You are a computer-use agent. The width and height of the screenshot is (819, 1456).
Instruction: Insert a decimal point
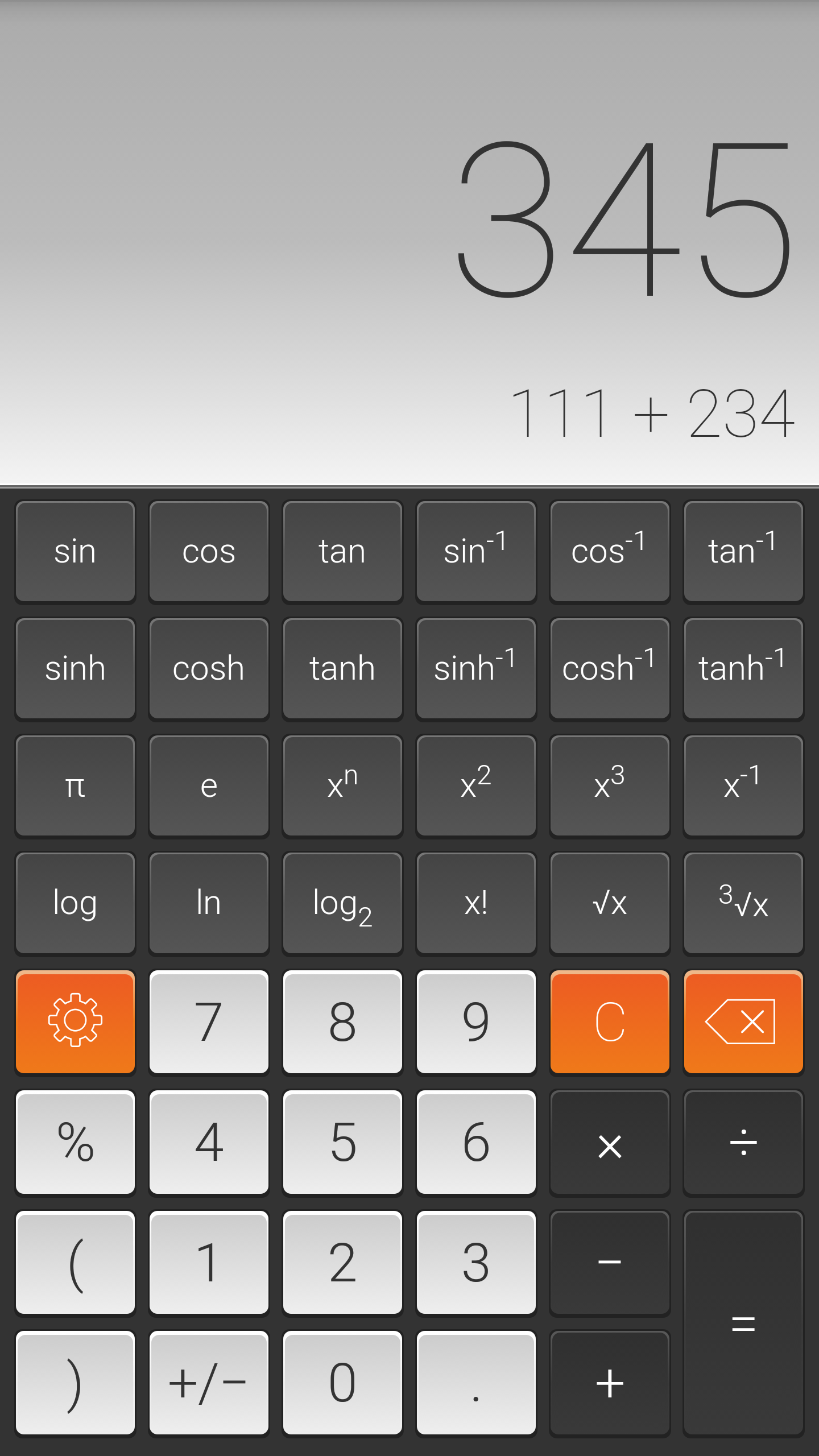pos(476,1383)
